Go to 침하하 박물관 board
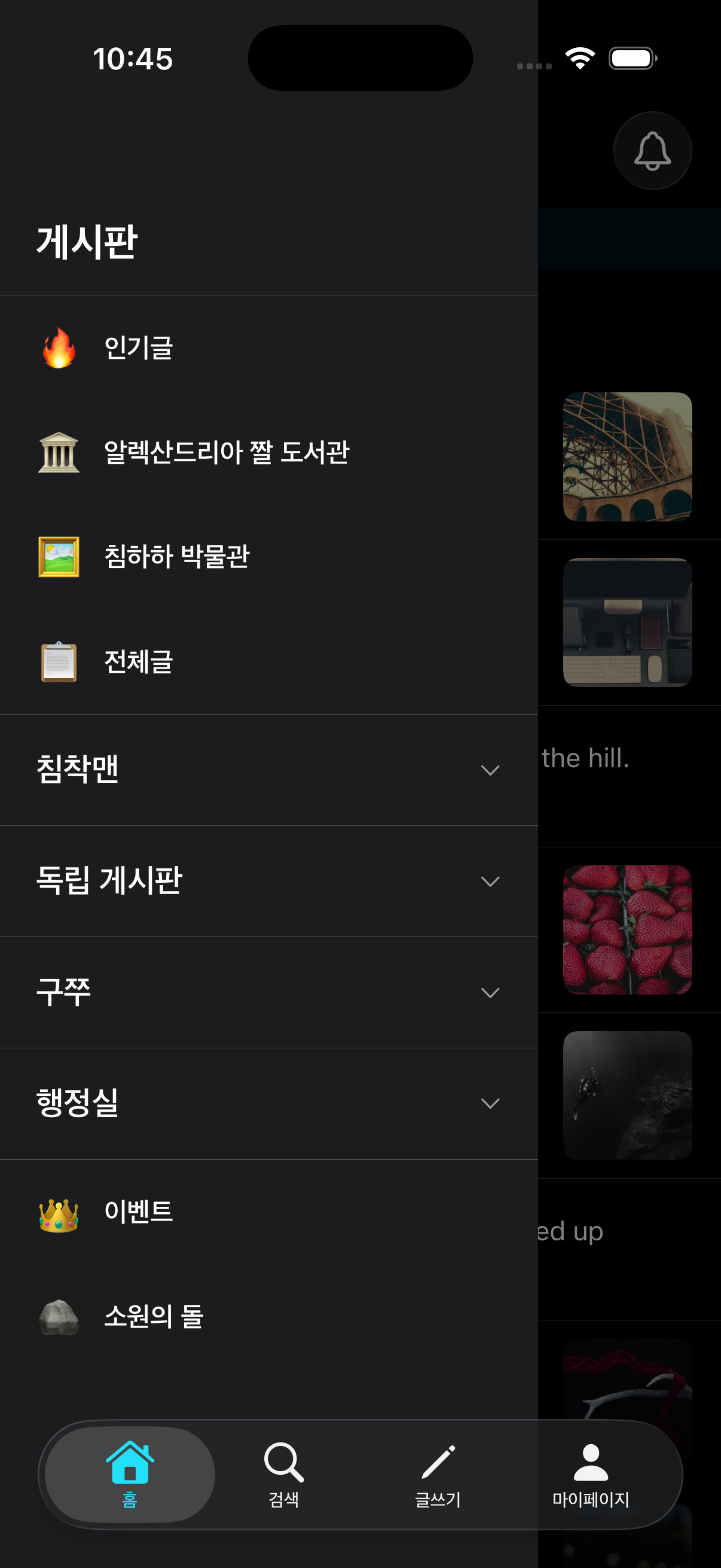721x1568 pixels. click(176, 556)
